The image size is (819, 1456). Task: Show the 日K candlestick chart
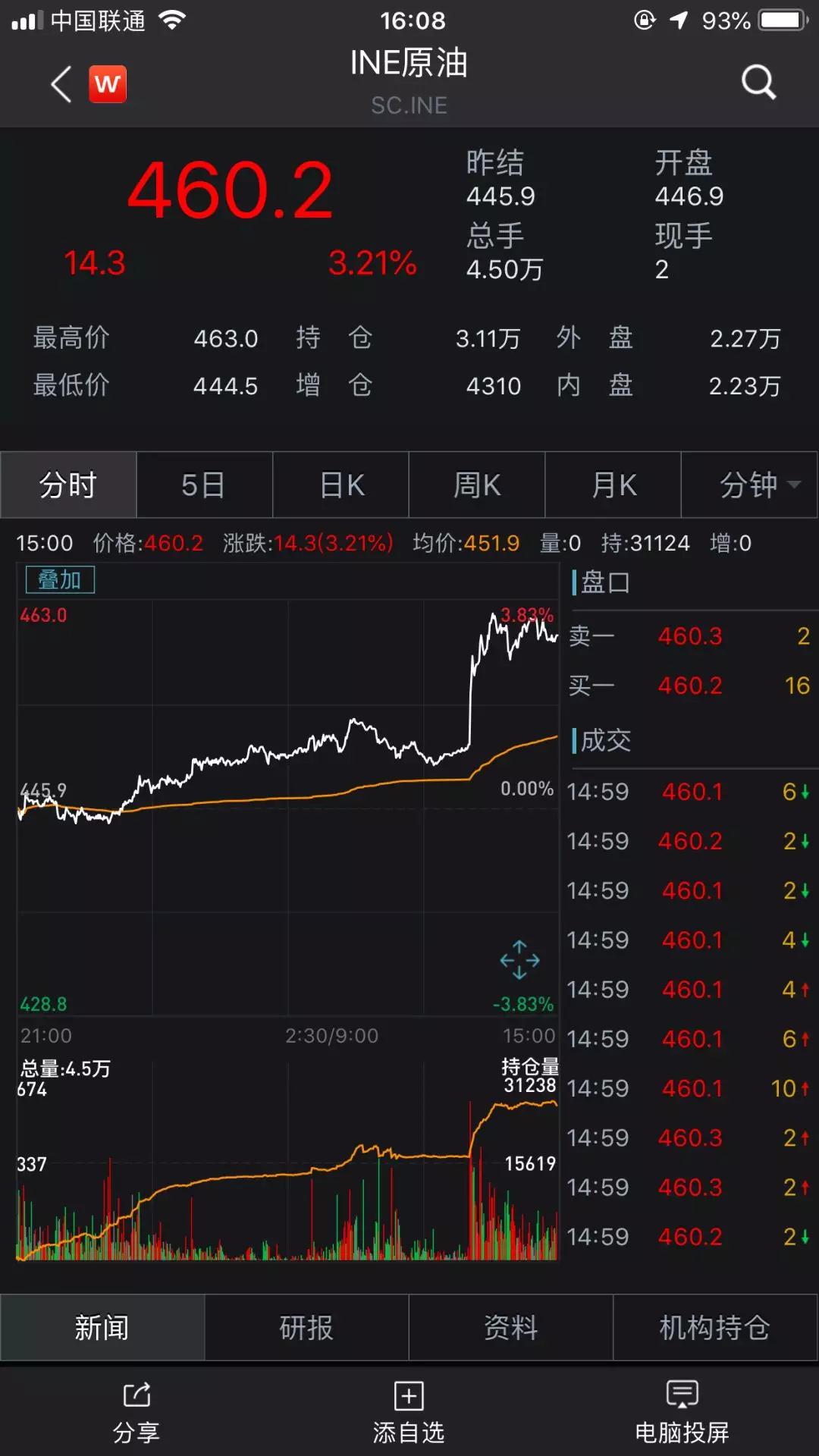point(340,485)
